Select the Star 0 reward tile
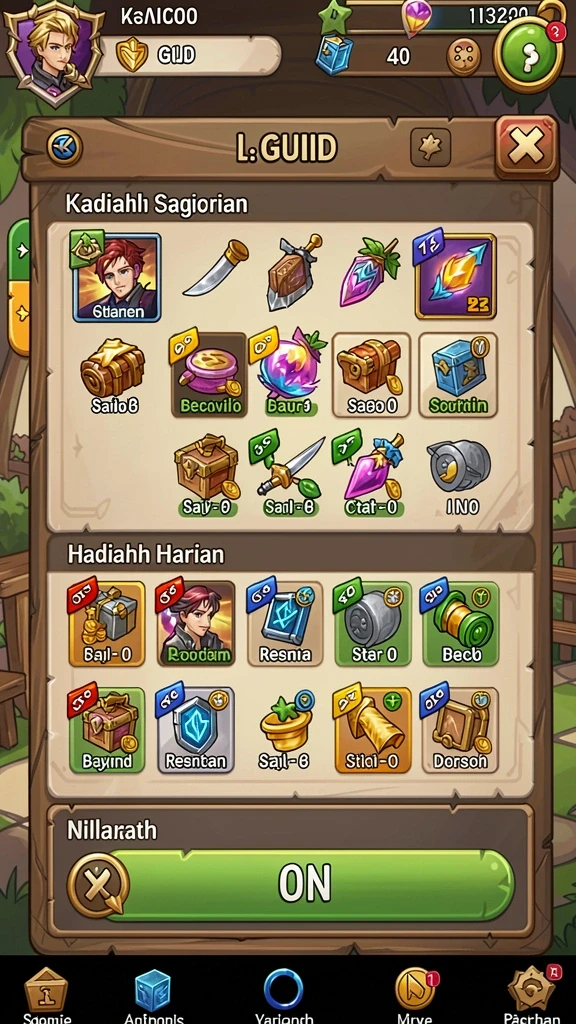The height and width of the screenshot is (1024, 576). pos(374,624)
